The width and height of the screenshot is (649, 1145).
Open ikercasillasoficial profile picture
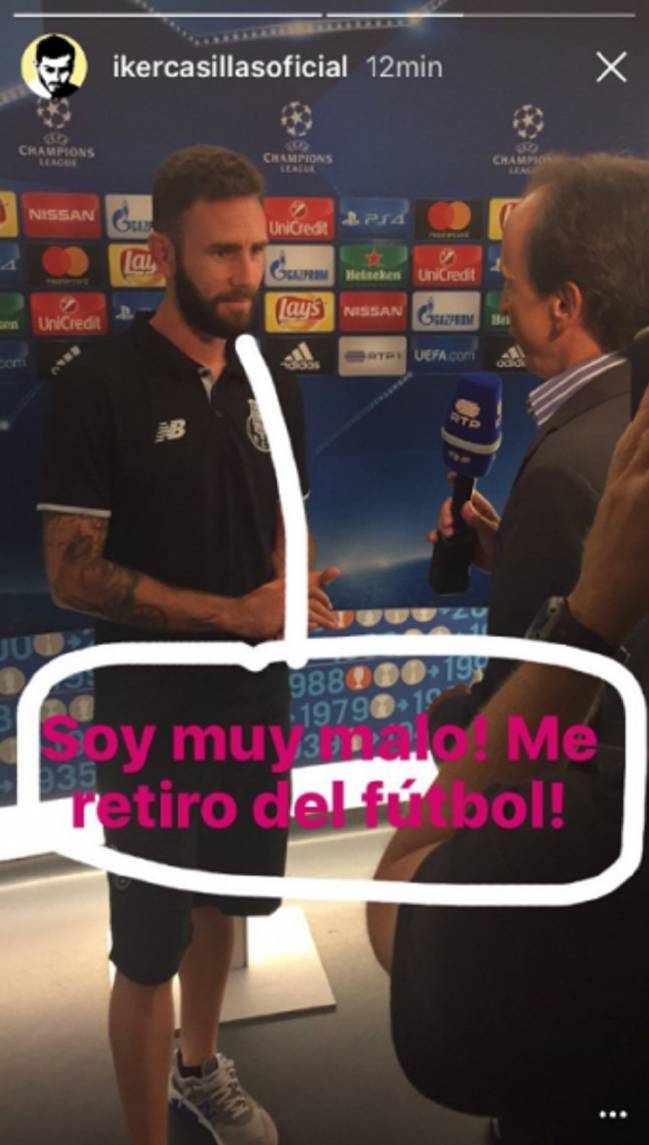[x=53, y=67]
